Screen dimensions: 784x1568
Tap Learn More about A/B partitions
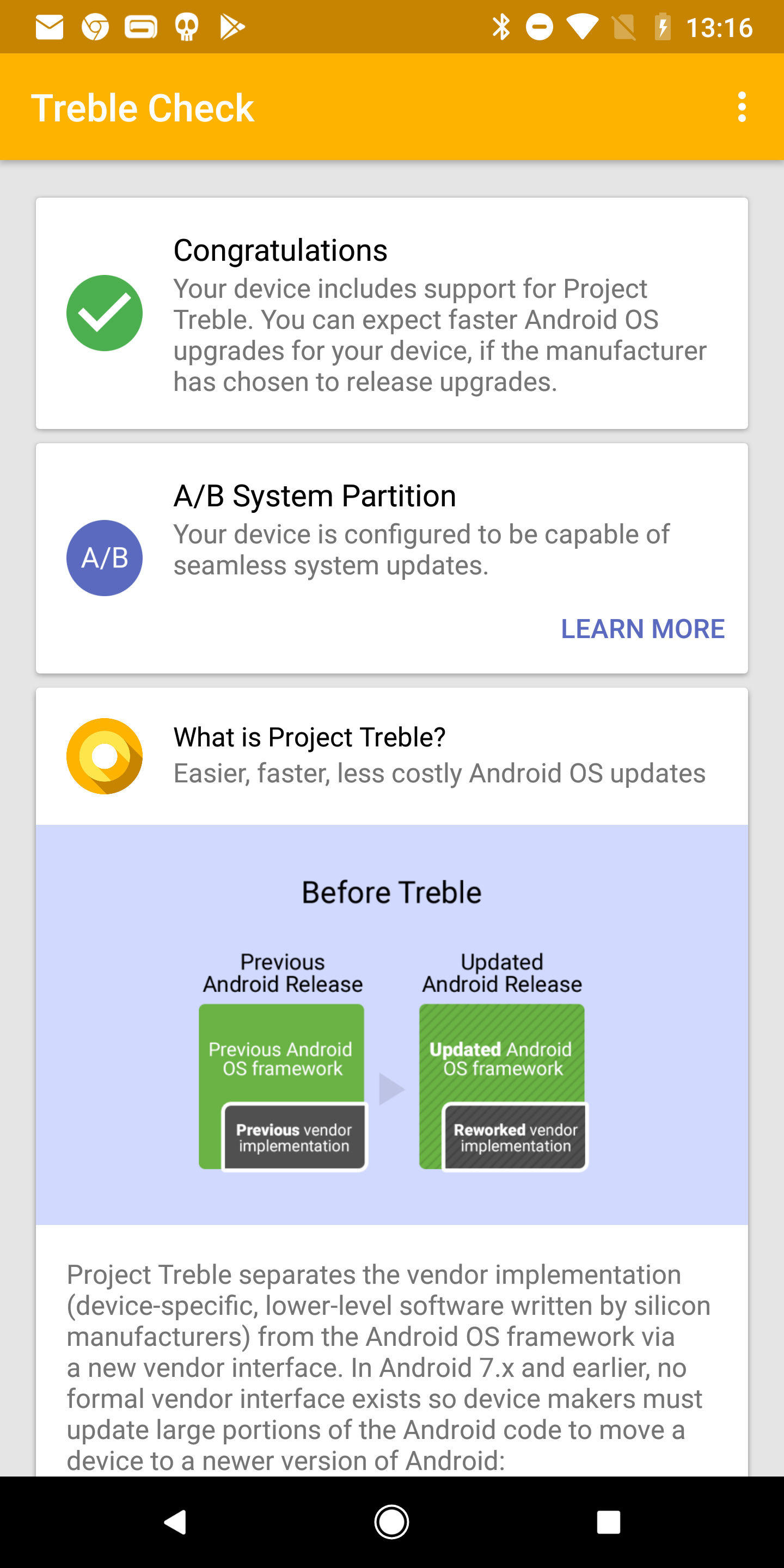point(642,629)
